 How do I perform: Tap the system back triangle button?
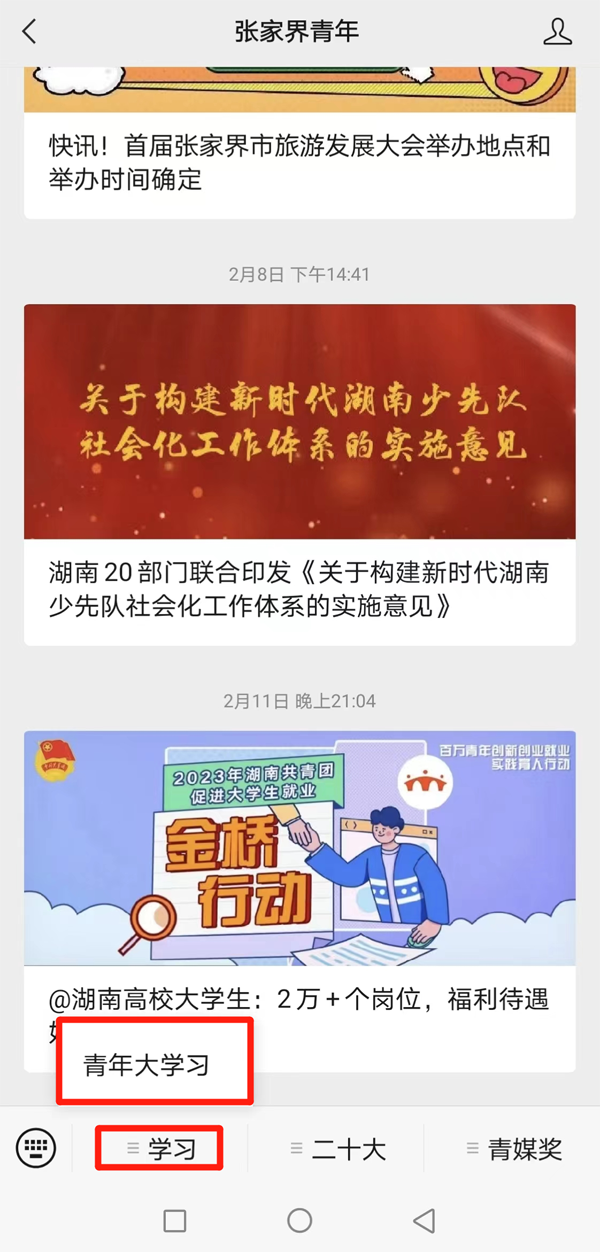[x=424, y=1220]
